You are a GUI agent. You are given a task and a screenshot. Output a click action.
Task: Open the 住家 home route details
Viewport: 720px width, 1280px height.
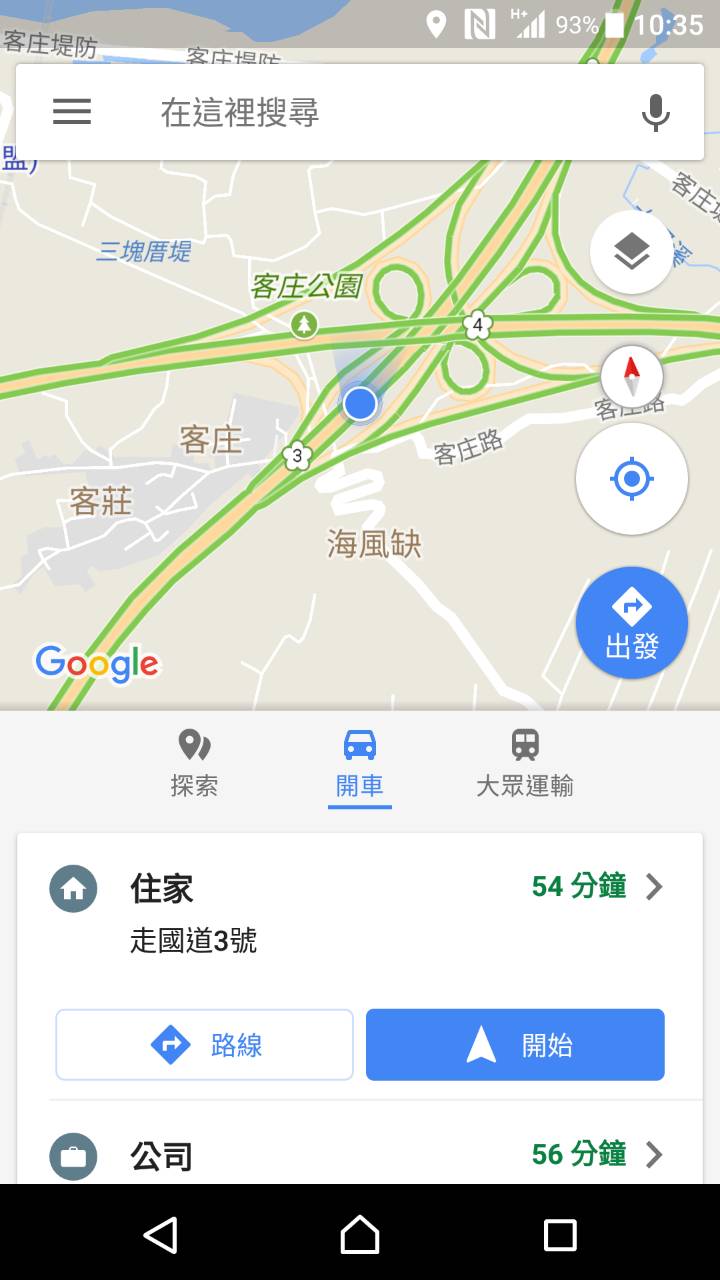tap(360, 905)
